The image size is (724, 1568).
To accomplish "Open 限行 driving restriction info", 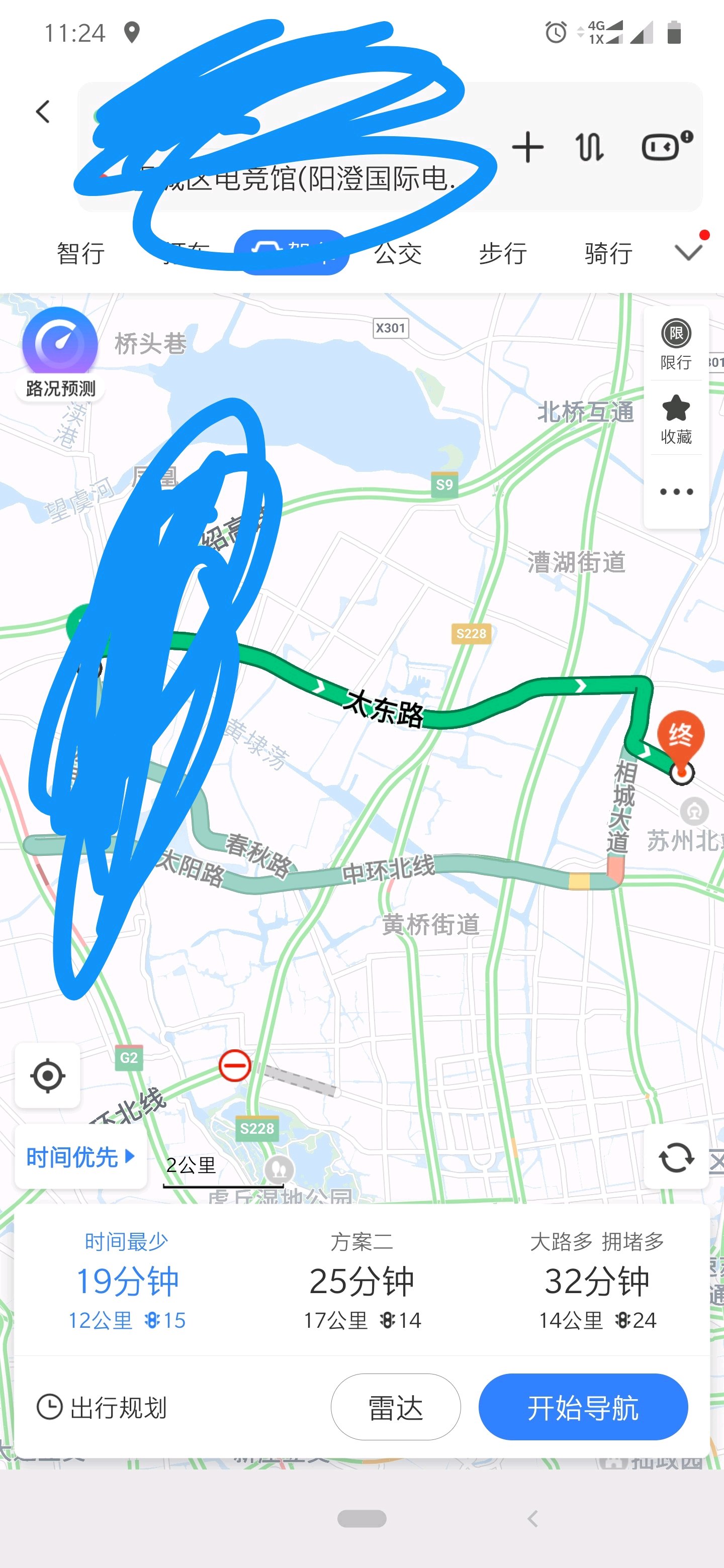I will (x=676, y=345).
